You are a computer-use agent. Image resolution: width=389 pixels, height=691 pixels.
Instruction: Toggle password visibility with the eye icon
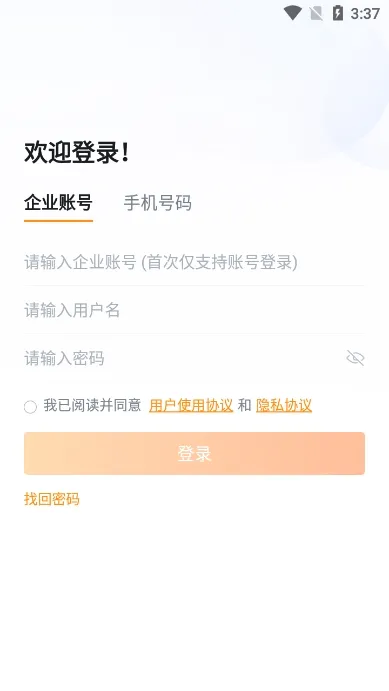point(355,358)
